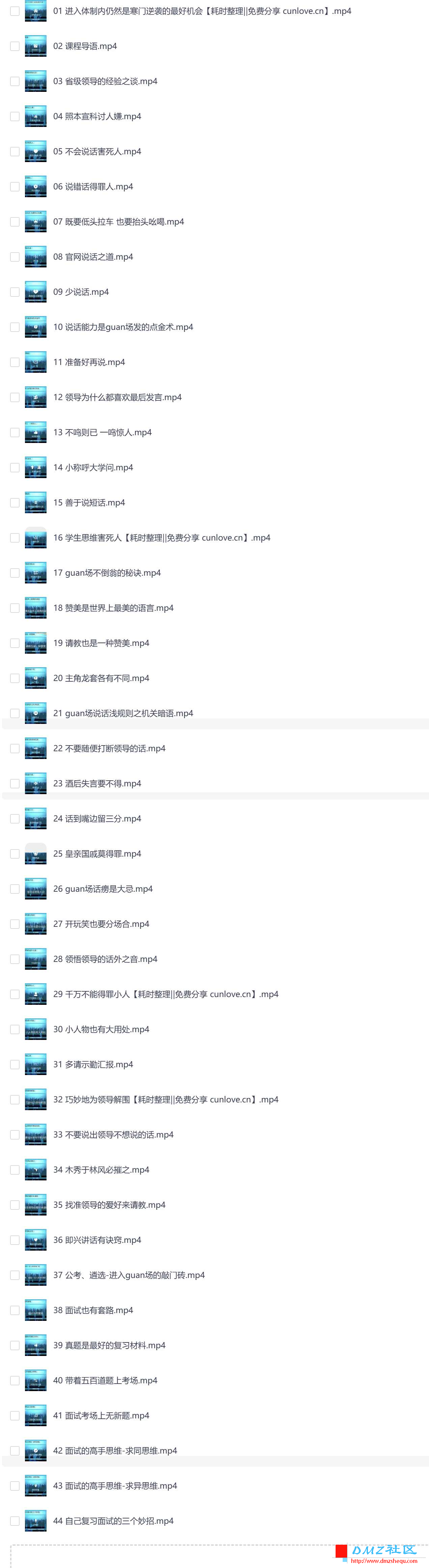Open 40 带着五百道题上考场.mp4

pos(105,1381)
